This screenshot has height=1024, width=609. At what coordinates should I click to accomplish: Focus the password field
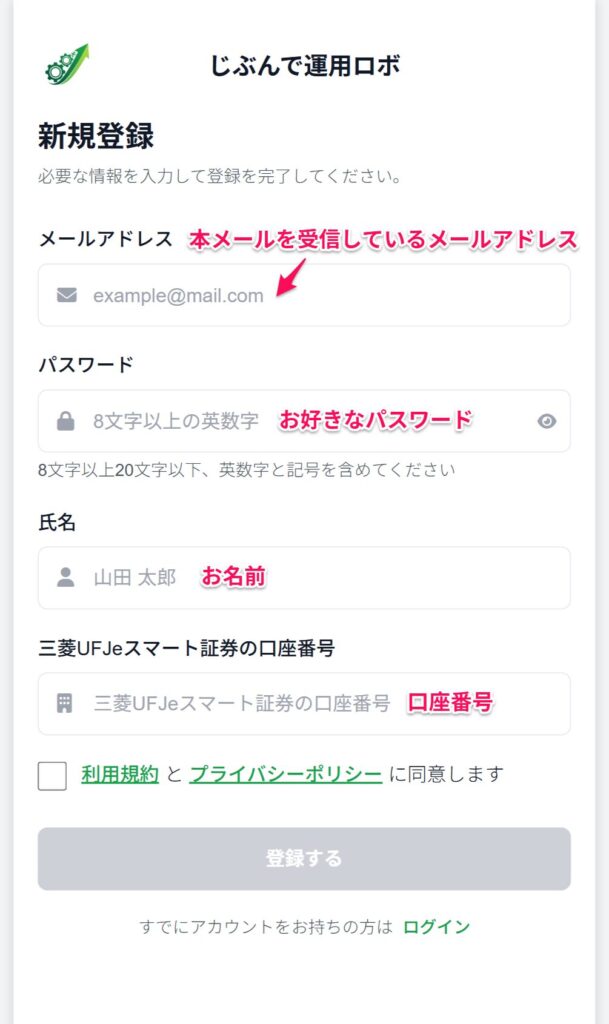pyautogui.click(x=290, y=421)
